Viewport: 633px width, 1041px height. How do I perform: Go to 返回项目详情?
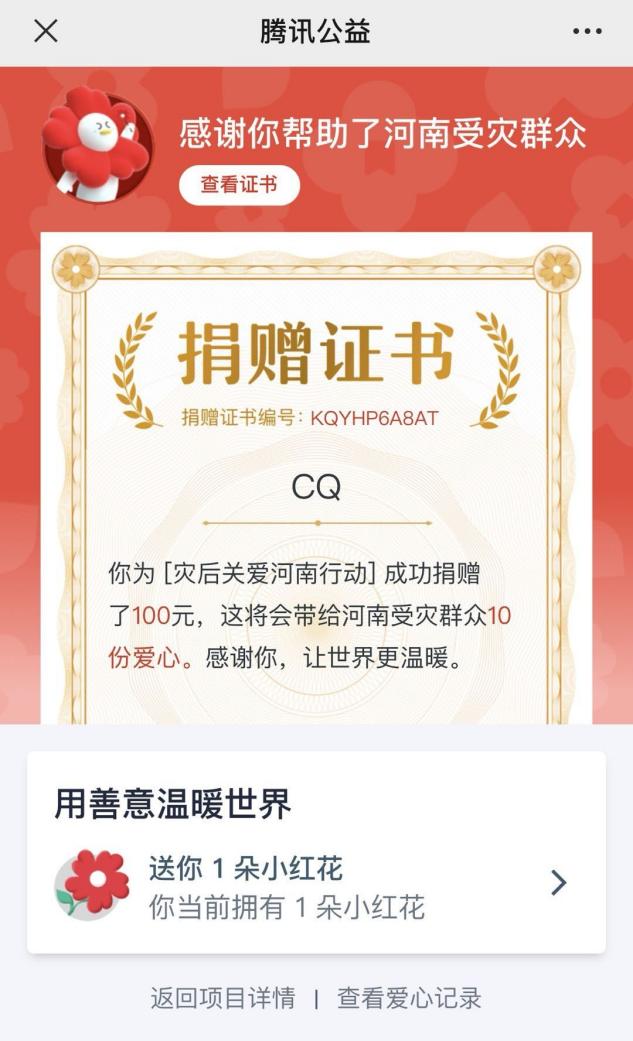222,998
